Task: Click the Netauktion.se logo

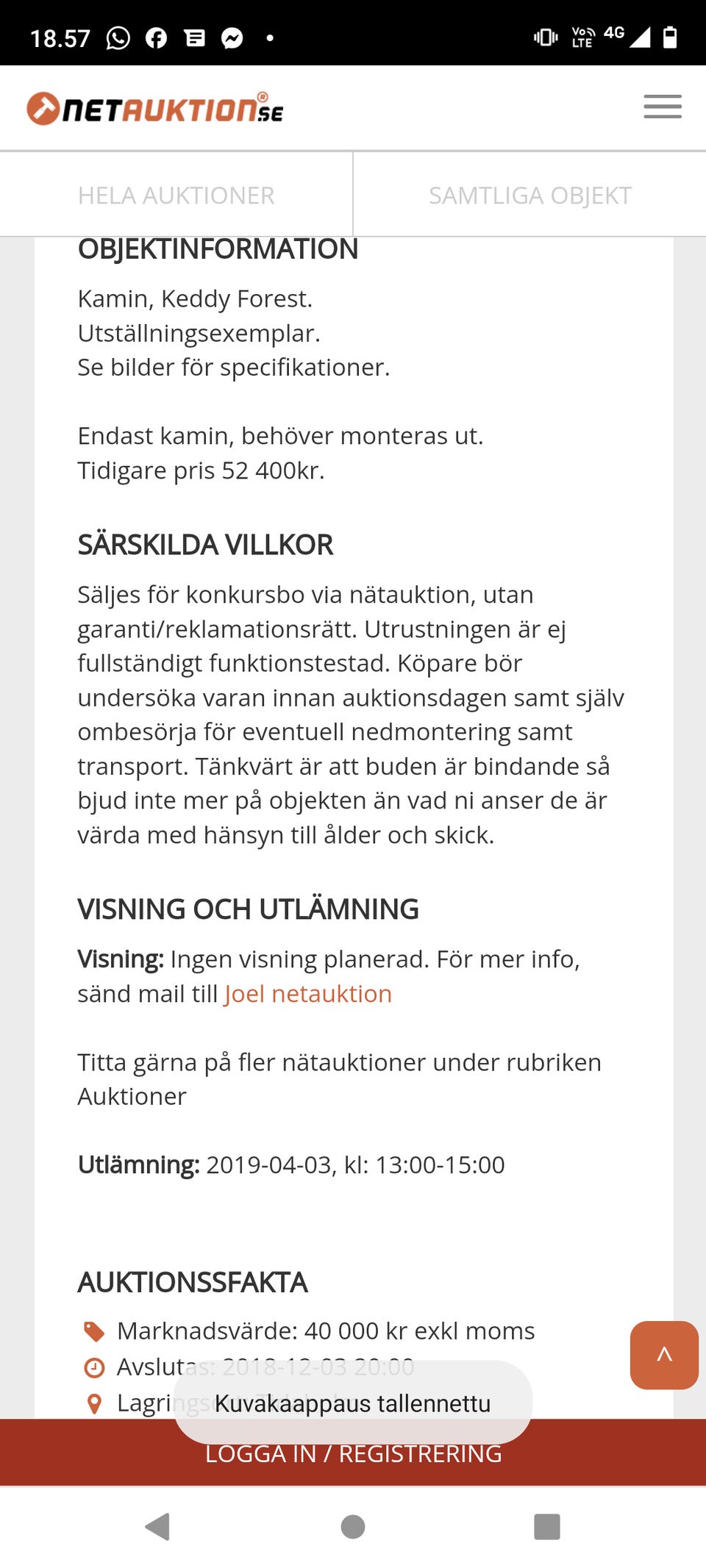Action: (x=154, y=107)
